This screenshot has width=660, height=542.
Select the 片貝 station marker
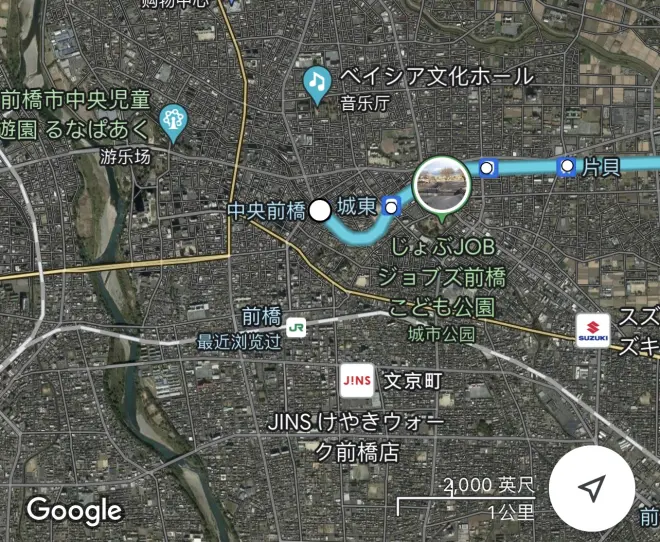click(567, 166)
